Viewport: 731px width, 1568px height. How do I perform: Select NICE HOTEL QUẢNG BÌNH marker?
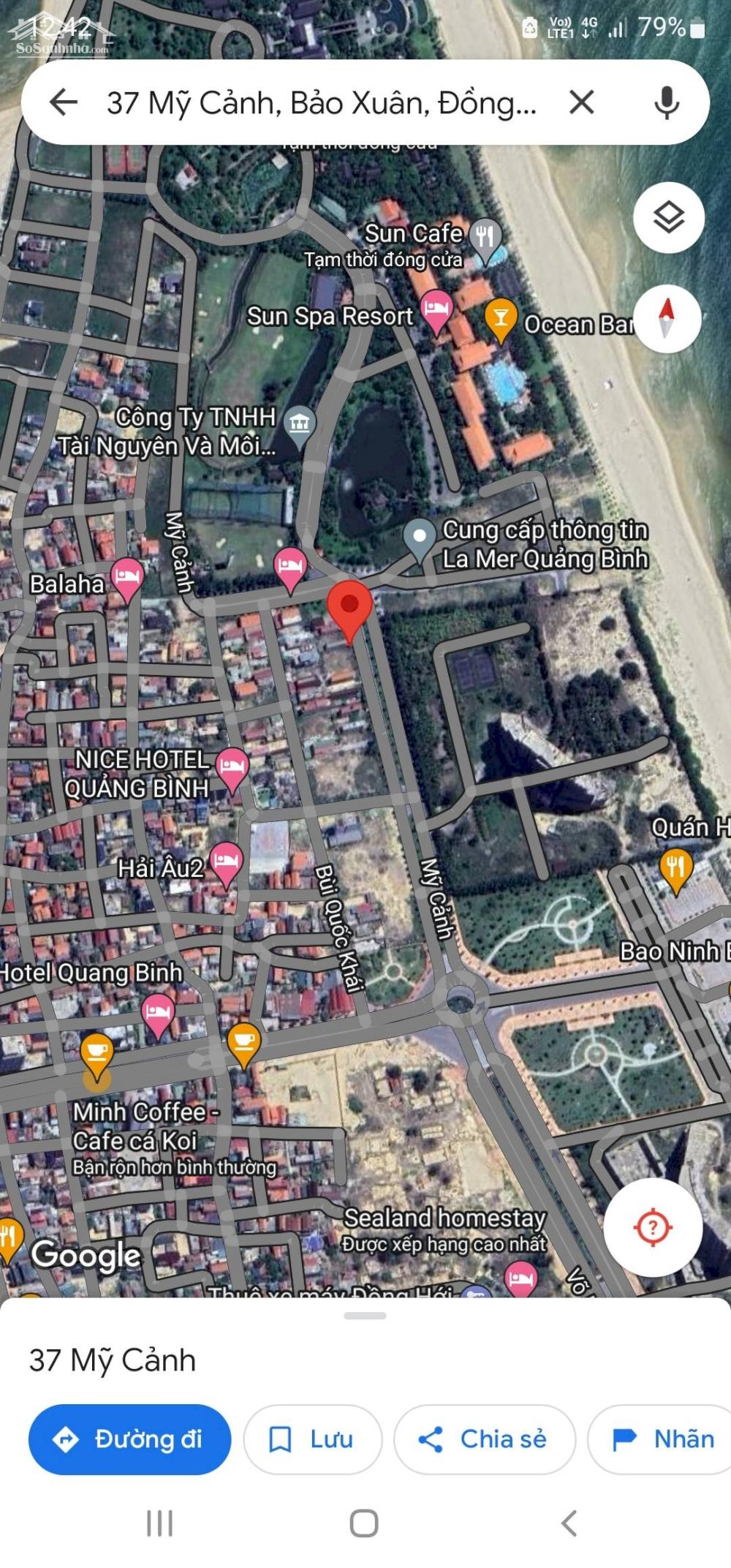tap(232, 768)
